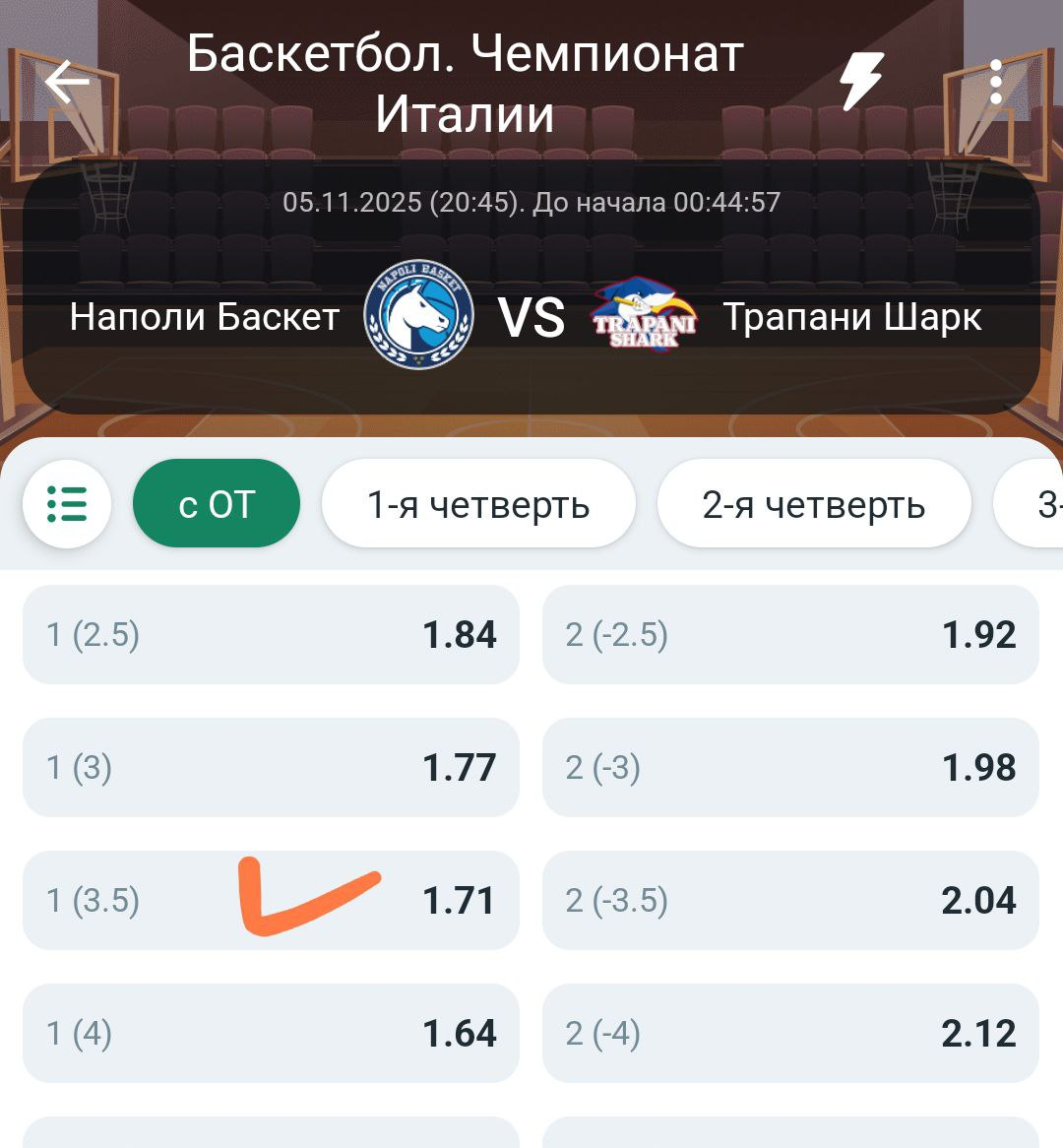The height and width of the screenshot is (1148, 1063).
Task: Tap the lightning bolt quick-bet icon
Action: (x=861, y=81)
